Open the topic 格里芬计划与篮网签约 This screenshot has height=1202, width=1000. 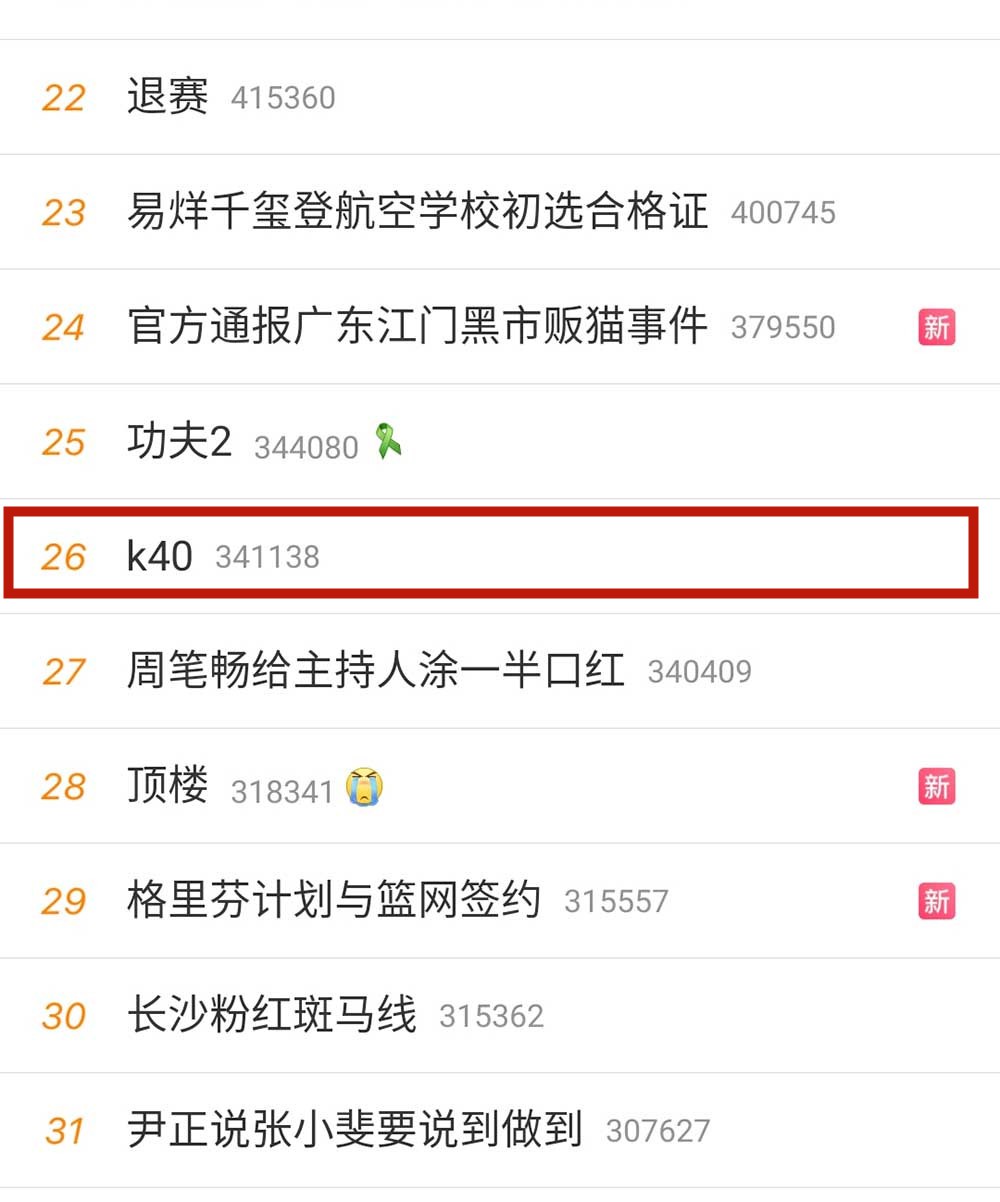(335, 902)
